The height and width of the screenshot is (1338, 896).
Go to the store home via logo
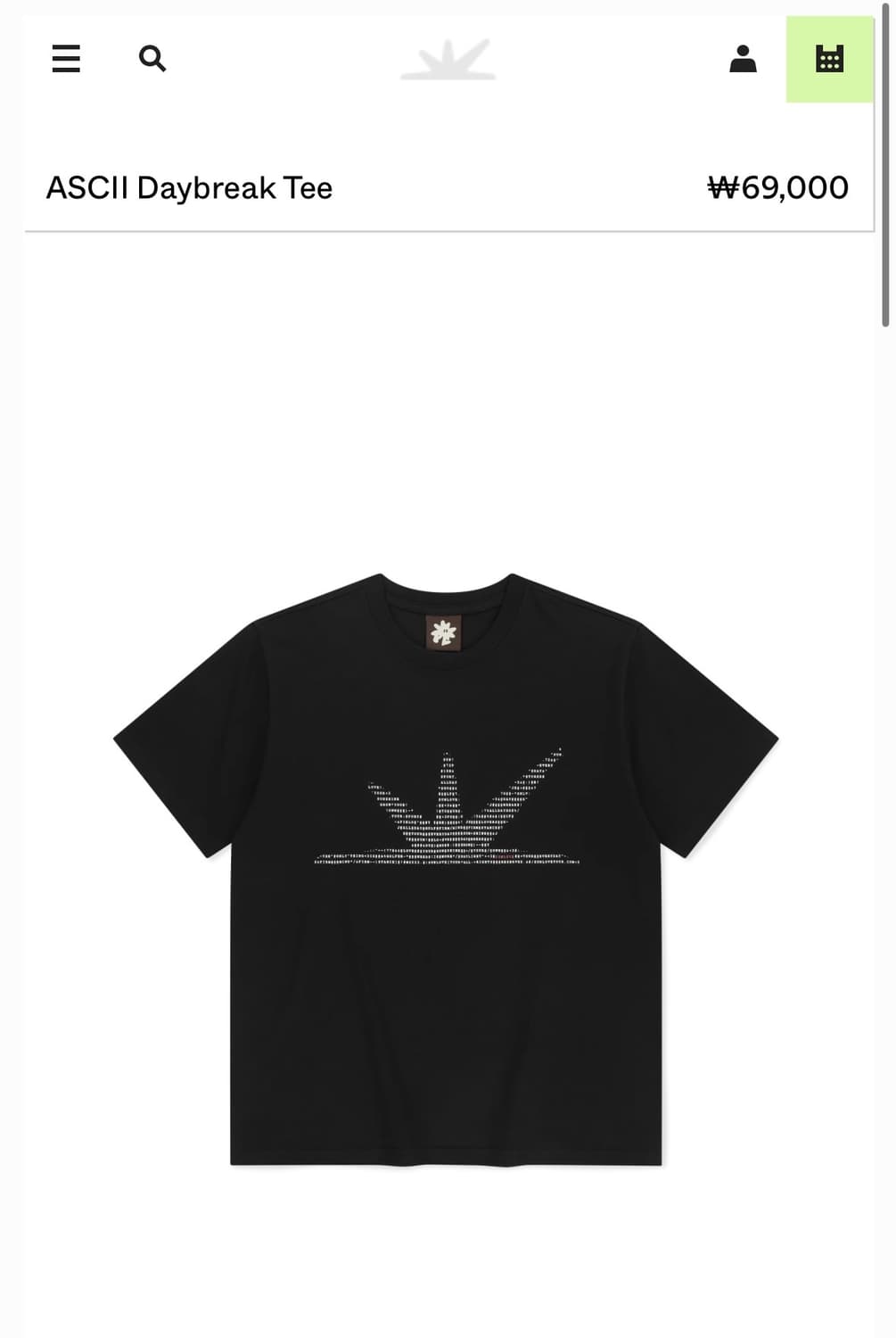[x=448, y=60]
